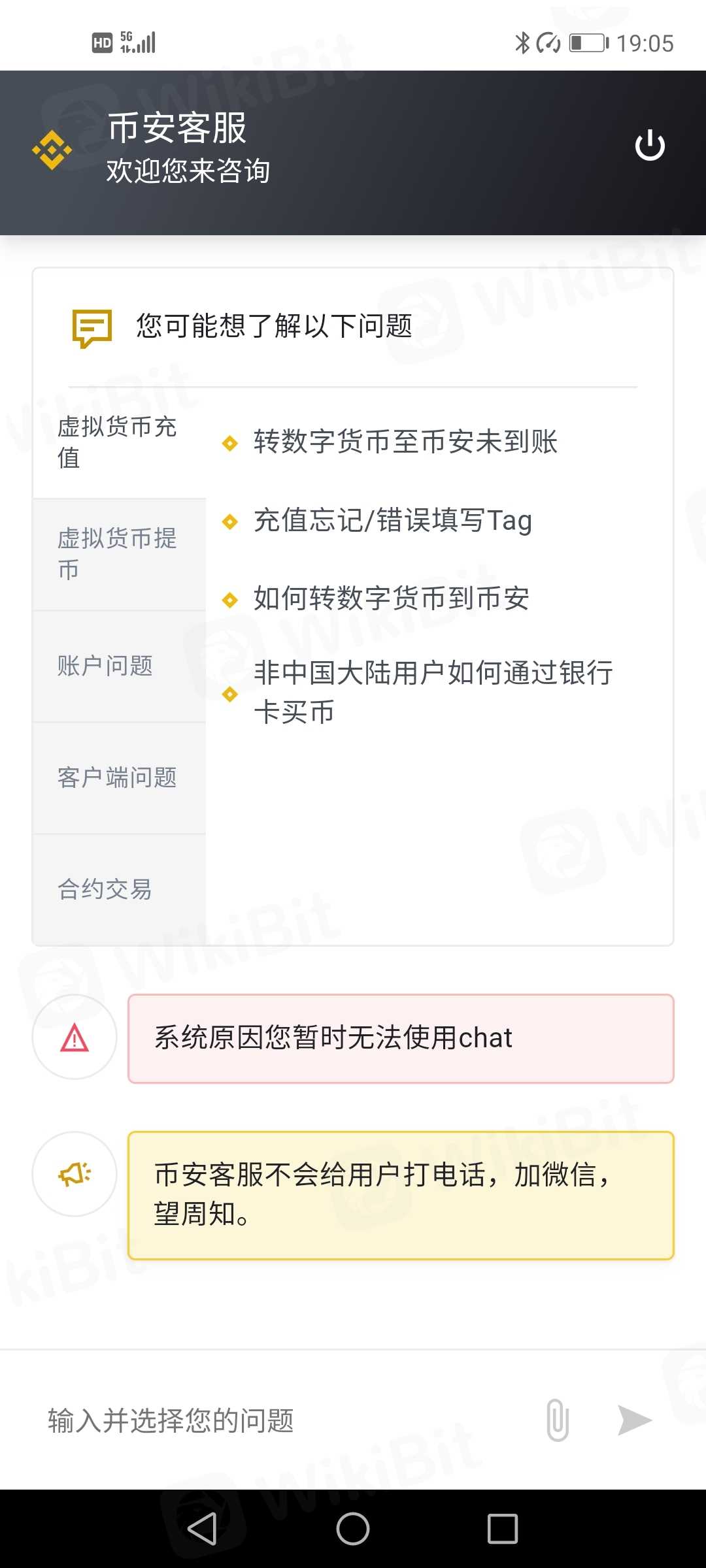This screenshot has height=1568, width=706.
Task: Switch to the 虚拟货币提币 category
Action: tap(118, 554)
